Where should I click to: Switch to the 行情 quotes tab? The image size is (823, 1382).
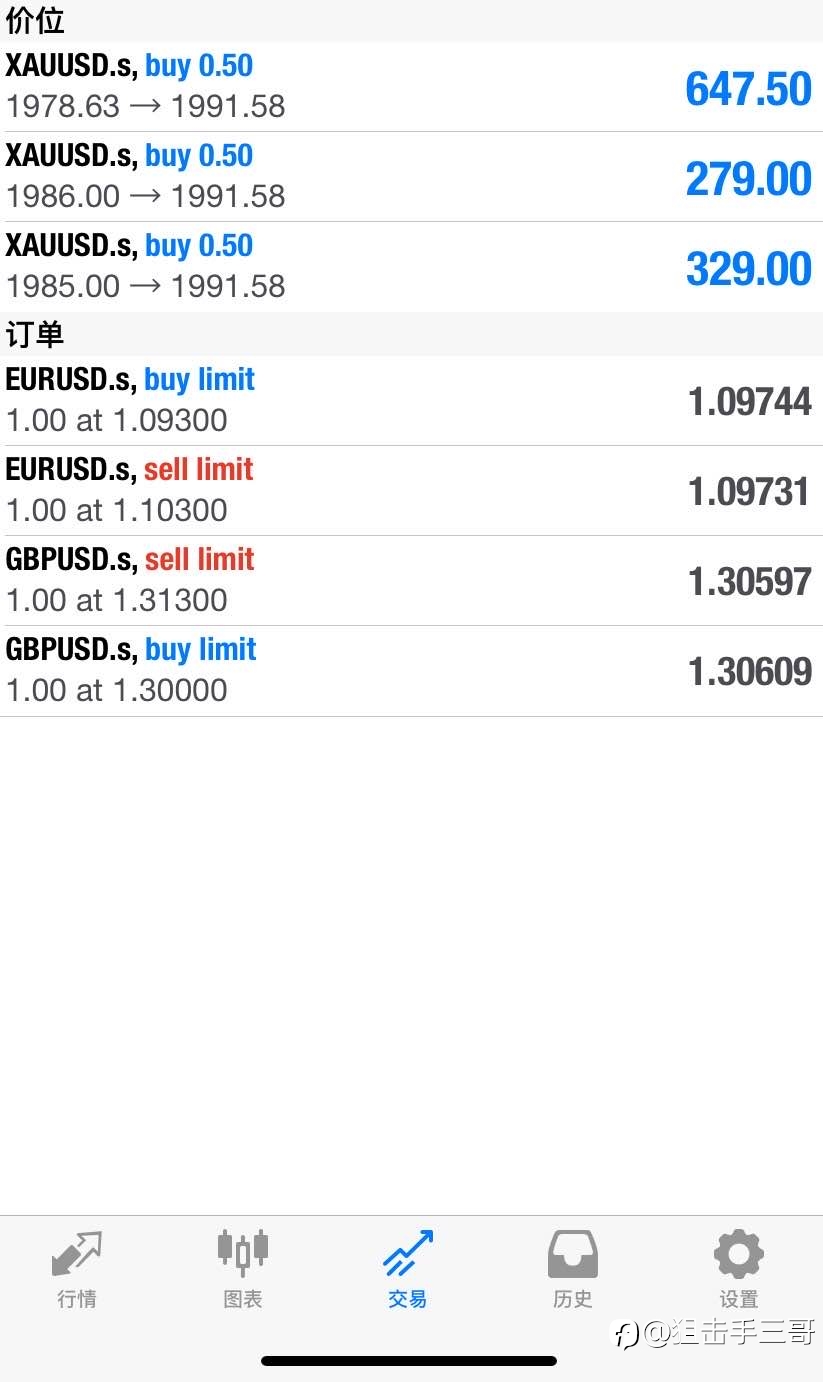77,1269
